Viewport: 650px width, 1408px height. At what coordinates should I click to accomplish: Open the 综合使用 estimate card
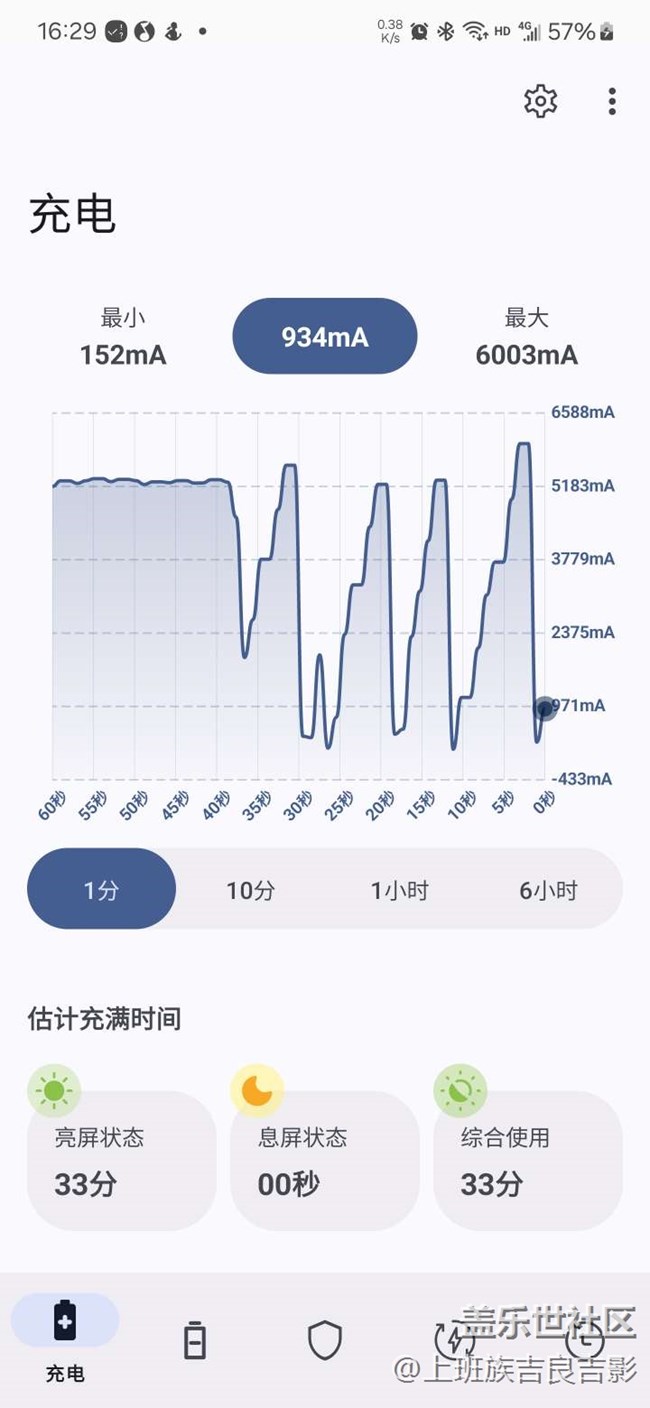click(527, 1161)
